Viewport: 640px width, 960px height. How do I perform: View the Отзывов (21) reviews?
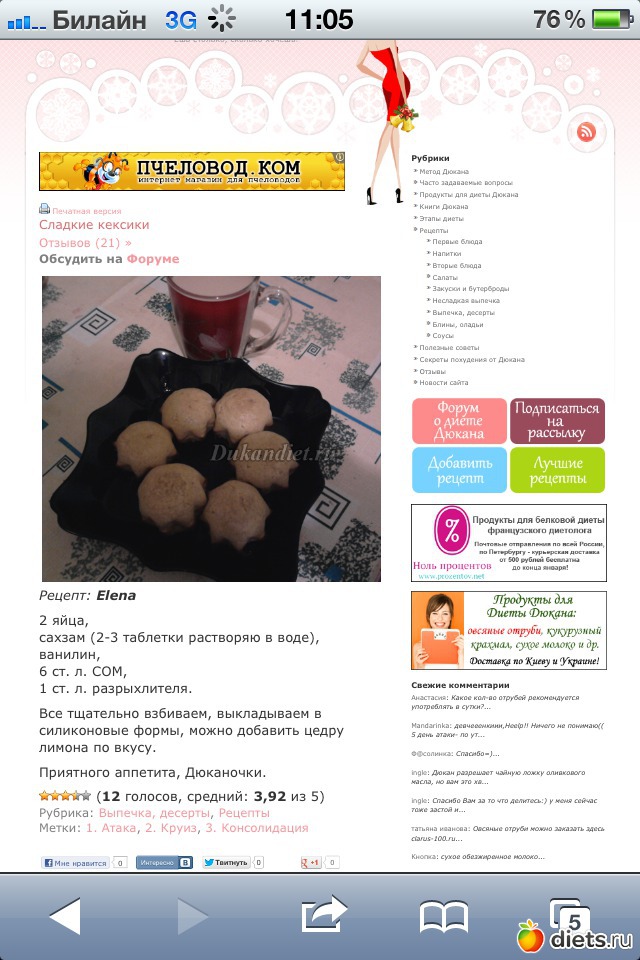click(x=85, y=243)
